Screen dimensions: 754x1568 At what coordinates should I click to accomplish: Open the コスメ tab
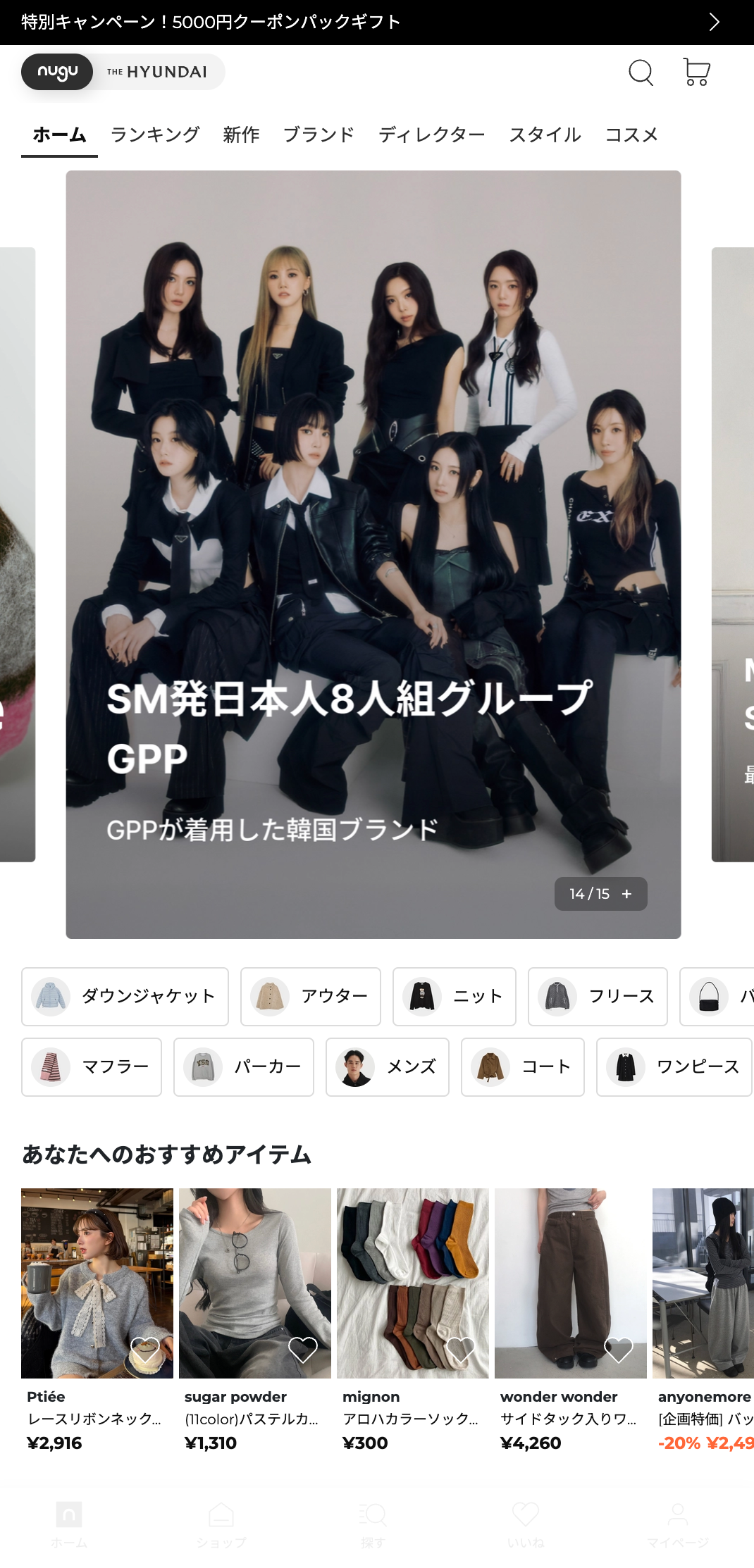(x=631, y=135)
